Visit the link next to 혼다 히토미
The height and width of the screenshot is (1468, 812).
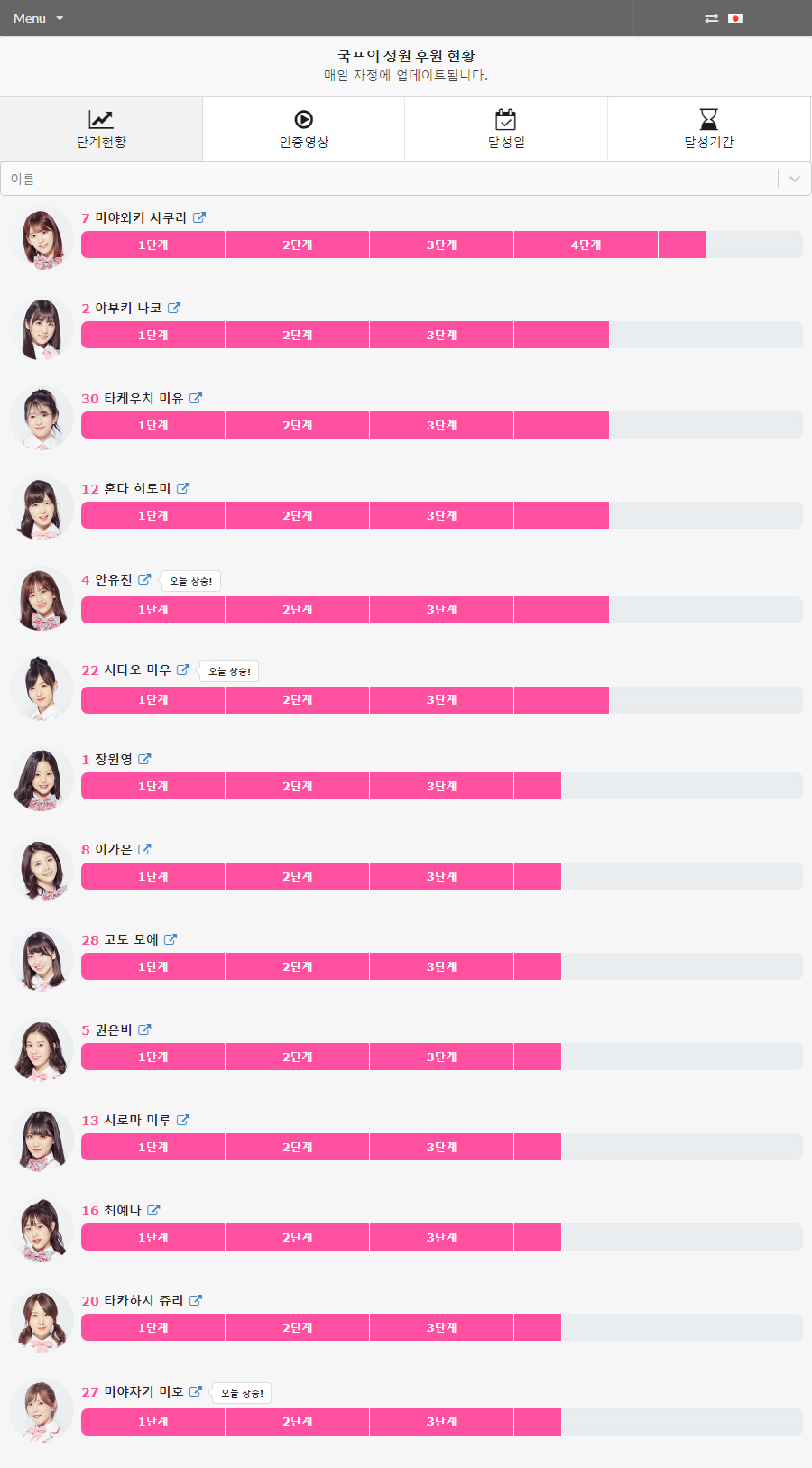pyautogui.click(x=183, y=488)
